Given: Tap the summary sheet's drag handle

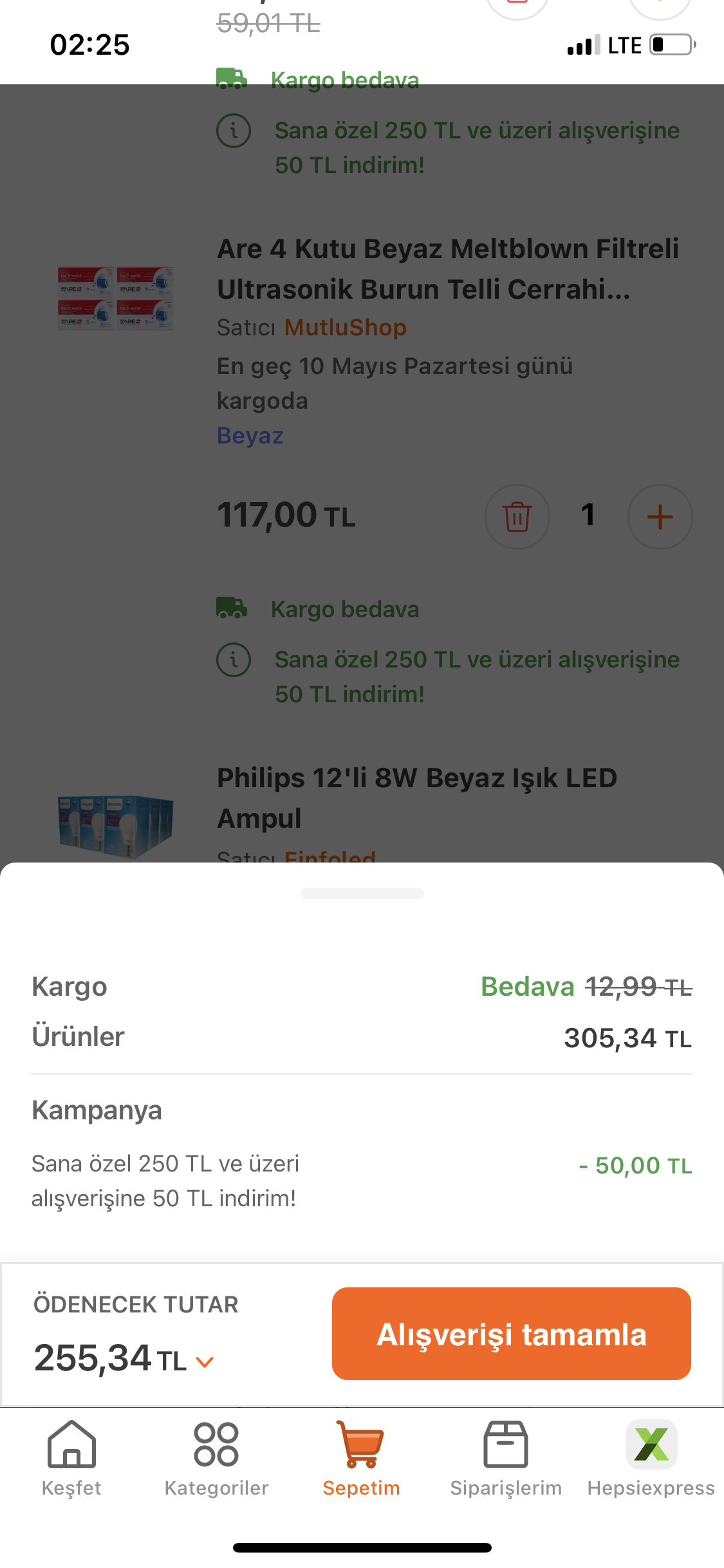Looking at the screenshot, I should tap(362, 893).
